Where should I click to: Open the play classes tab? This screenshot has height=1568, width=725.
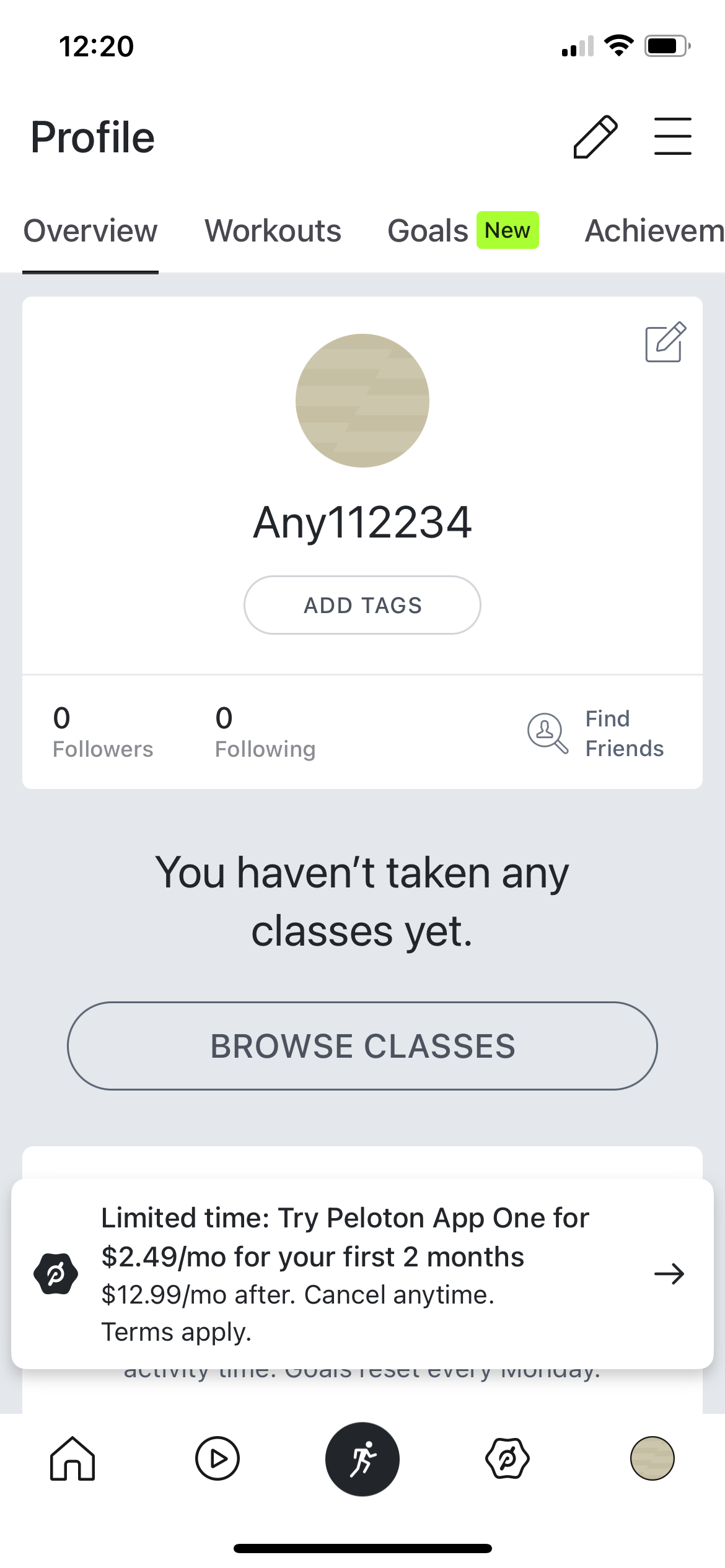tap(217, 1458)
